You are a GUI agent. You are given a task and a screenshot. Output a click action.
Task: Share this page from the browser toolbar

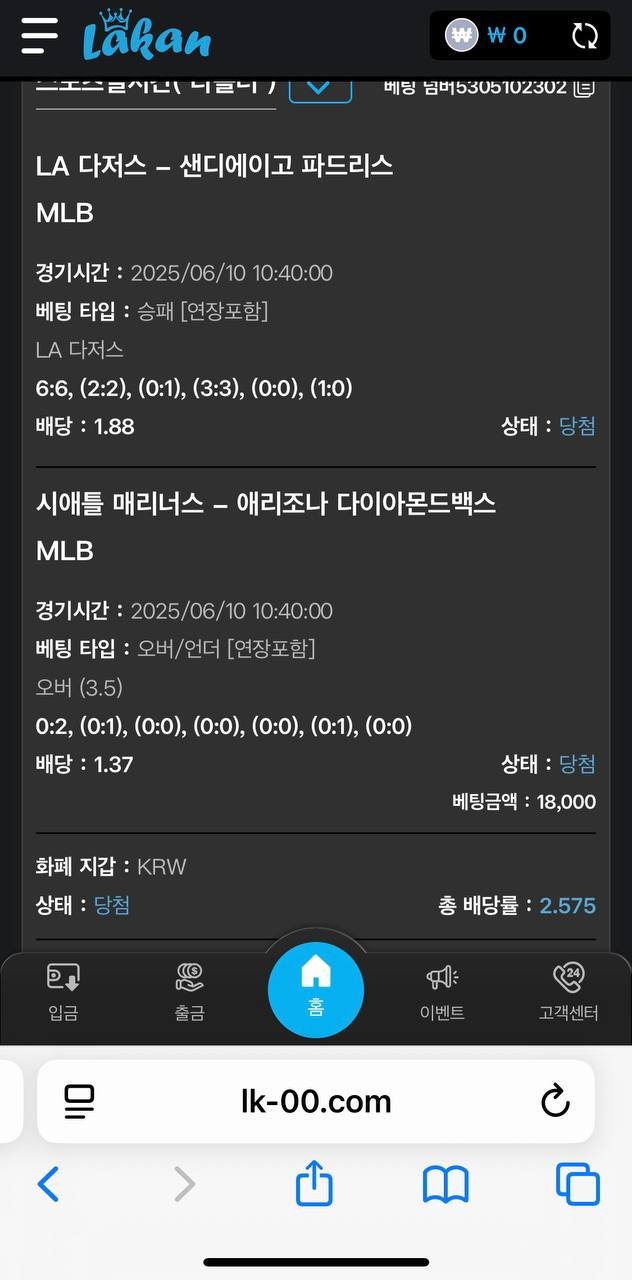(314, 1183)
